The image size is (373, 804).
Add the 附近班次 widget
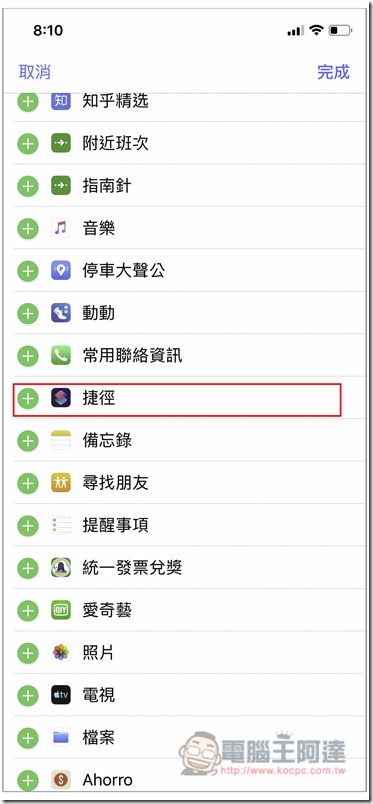pyautogui.click(x=28, y=144)
